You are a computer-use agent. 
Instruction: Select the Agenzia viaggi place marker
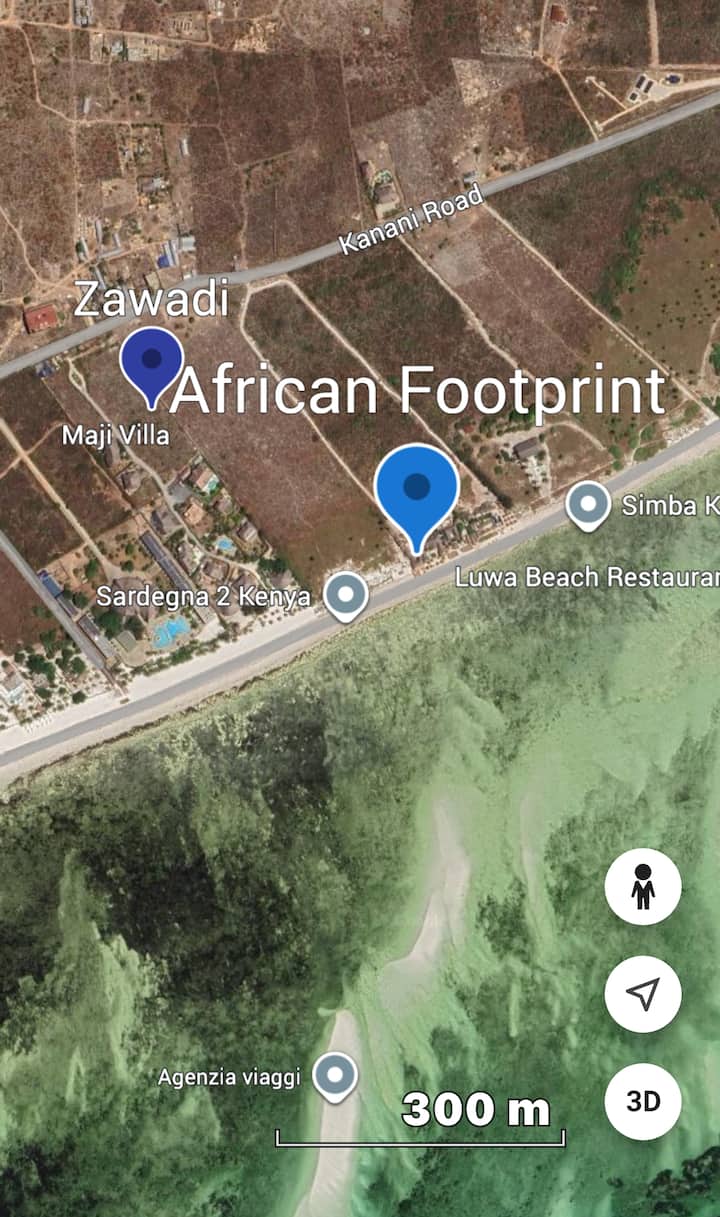click(x=335, y=1076)
